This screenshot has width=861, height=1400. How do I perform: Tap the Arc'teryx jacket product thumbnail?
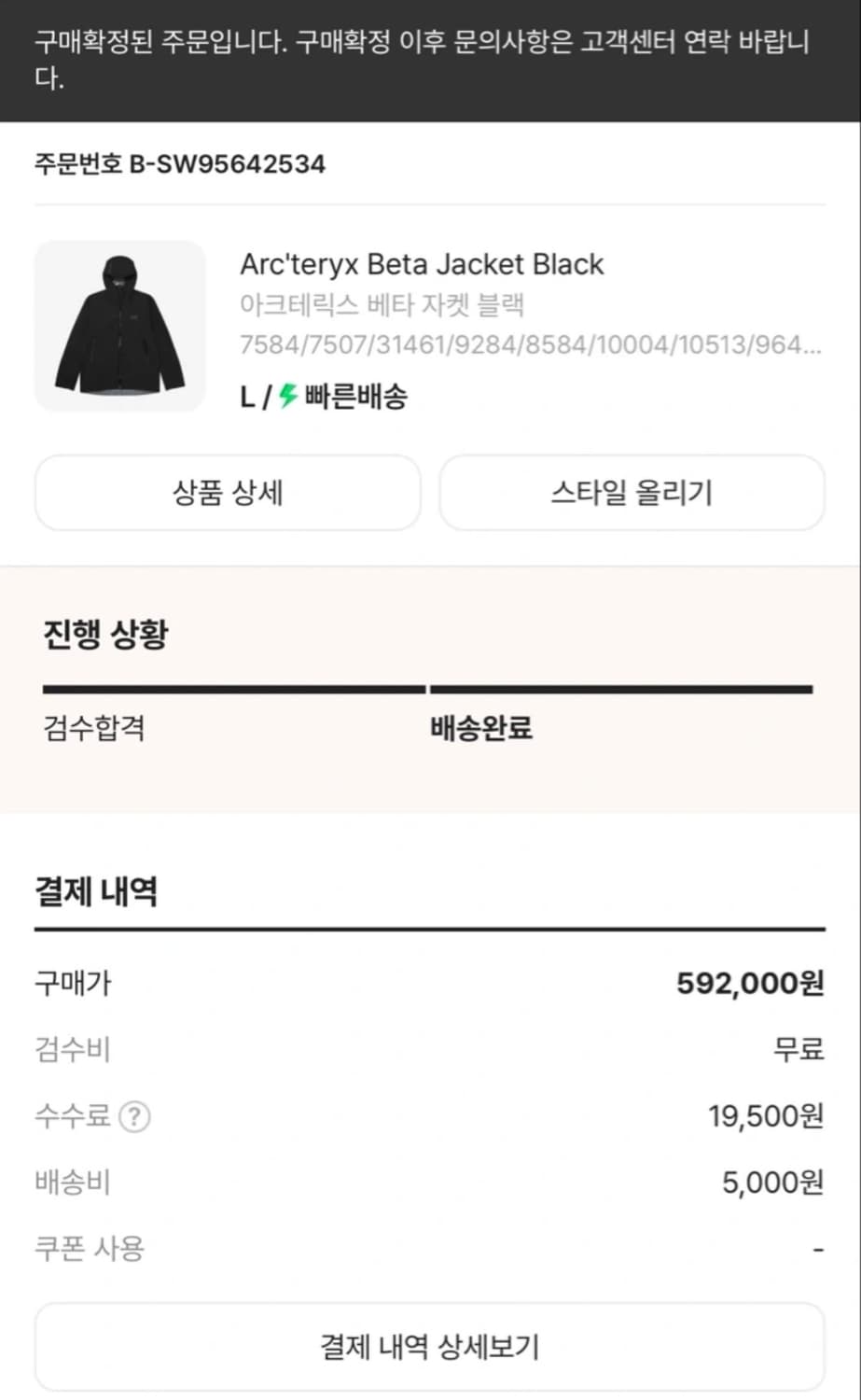coord(119,325)
